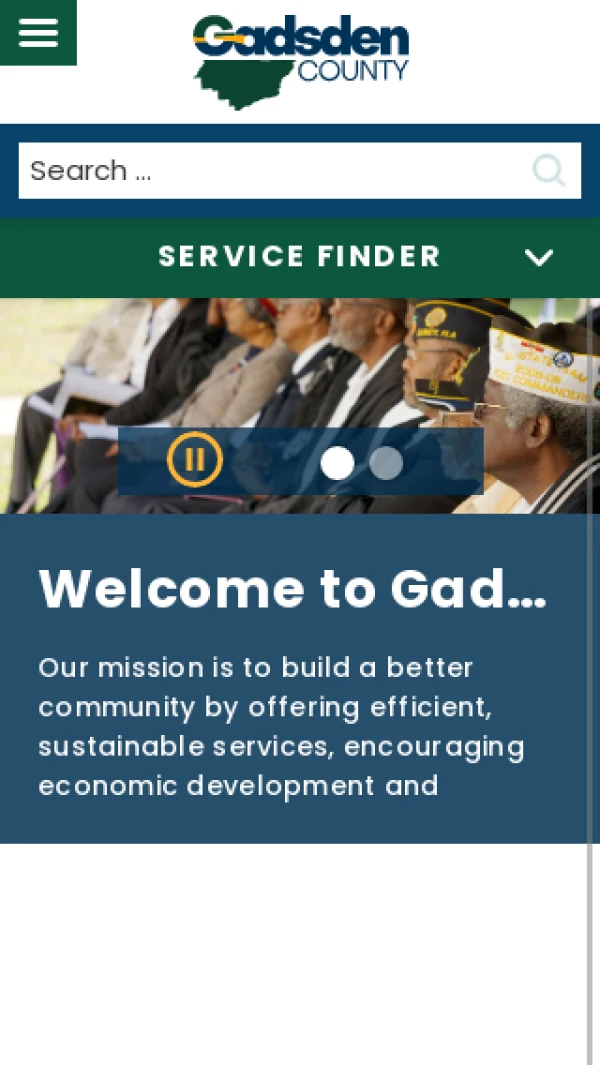Focus the Search text field
This screenshot has height=1065, width=600.
coord(270,171)
